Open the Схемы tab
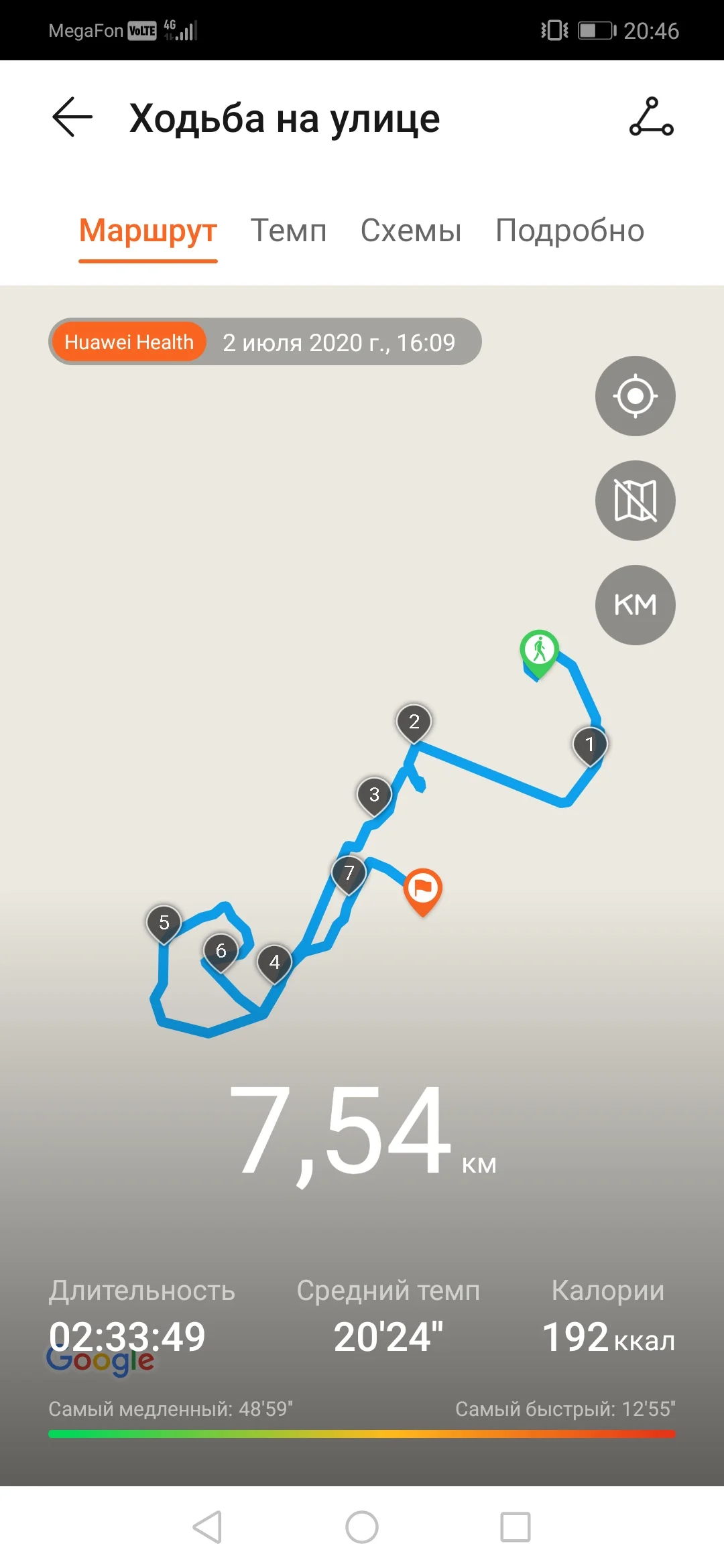This screenshot has width=724, height=1568. [410, 231]
